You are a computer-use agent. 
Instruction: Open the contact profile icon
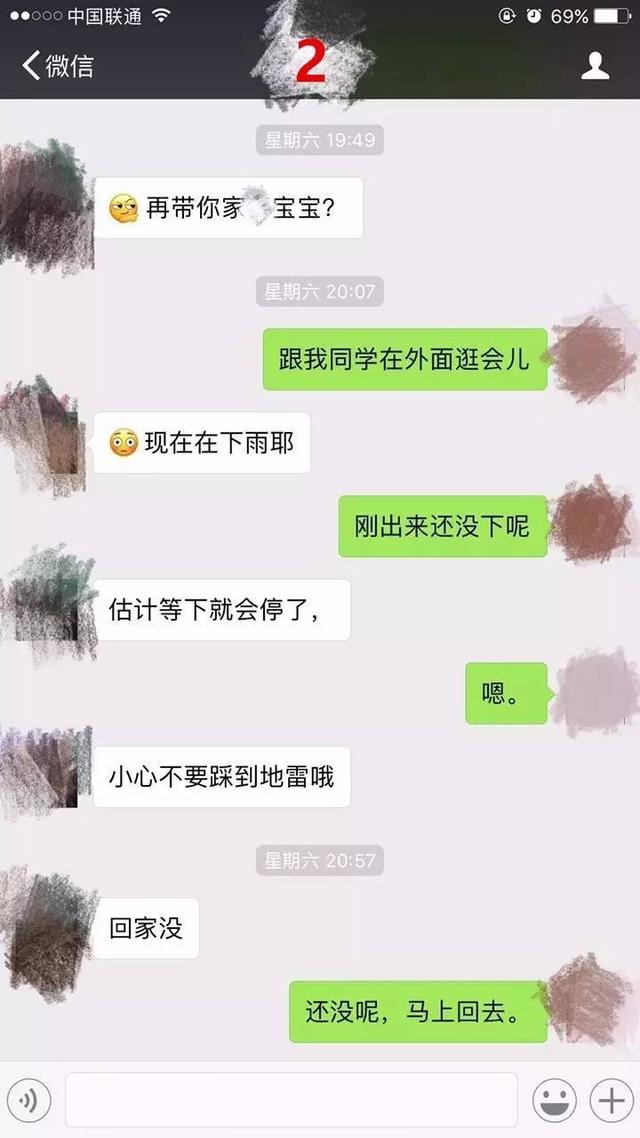(596, 66)
